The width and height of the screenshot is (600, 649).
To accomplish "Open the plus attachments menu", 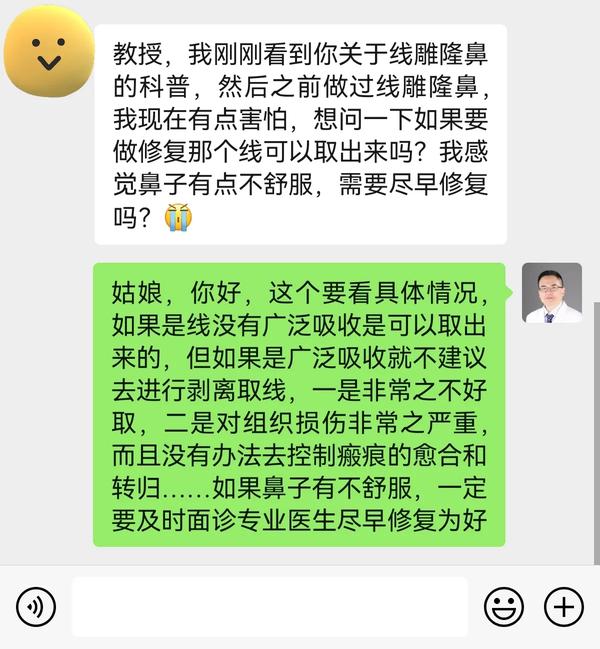I will pos(563,606).
